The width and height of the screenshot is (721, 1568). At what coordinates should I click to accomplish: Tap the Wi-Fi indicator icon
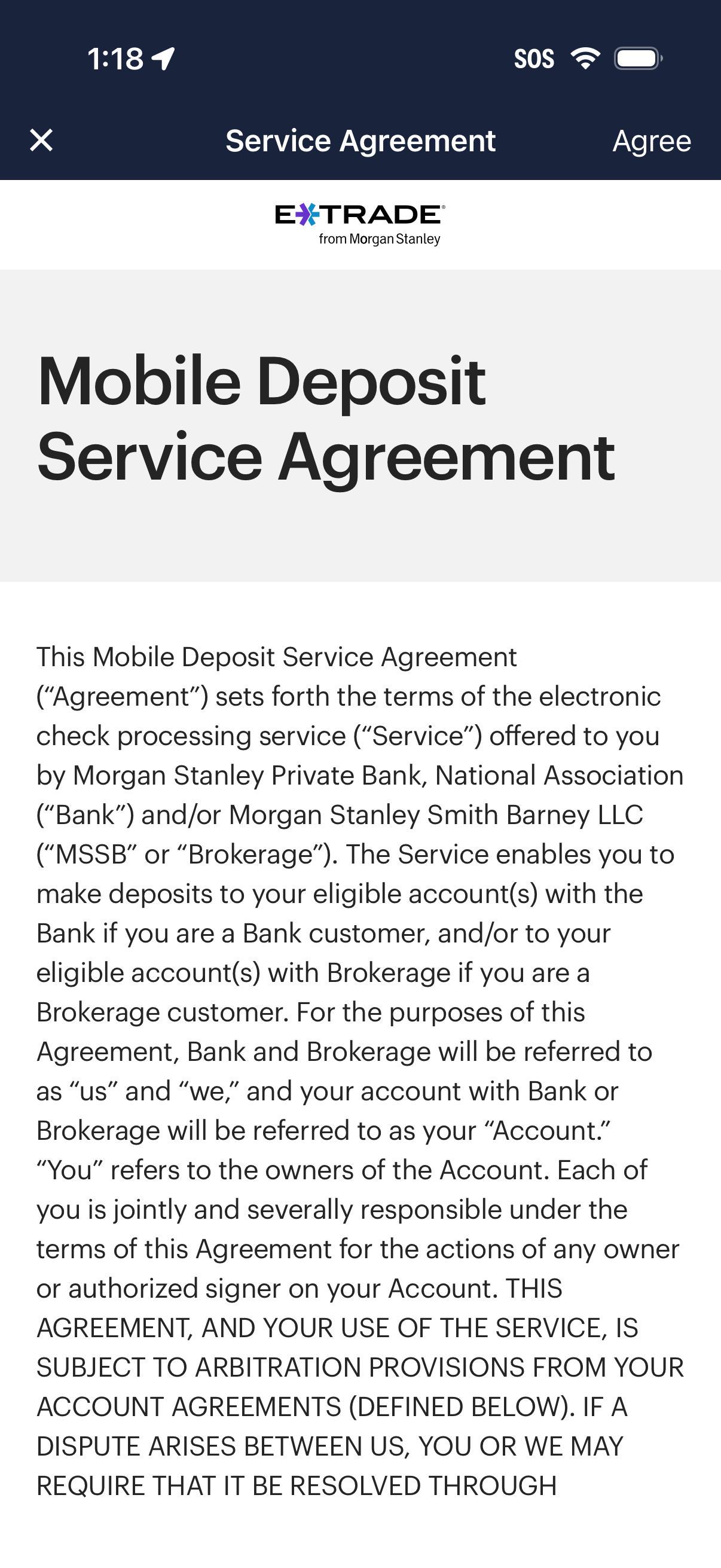pyautogui.click(x=585, y=58)
